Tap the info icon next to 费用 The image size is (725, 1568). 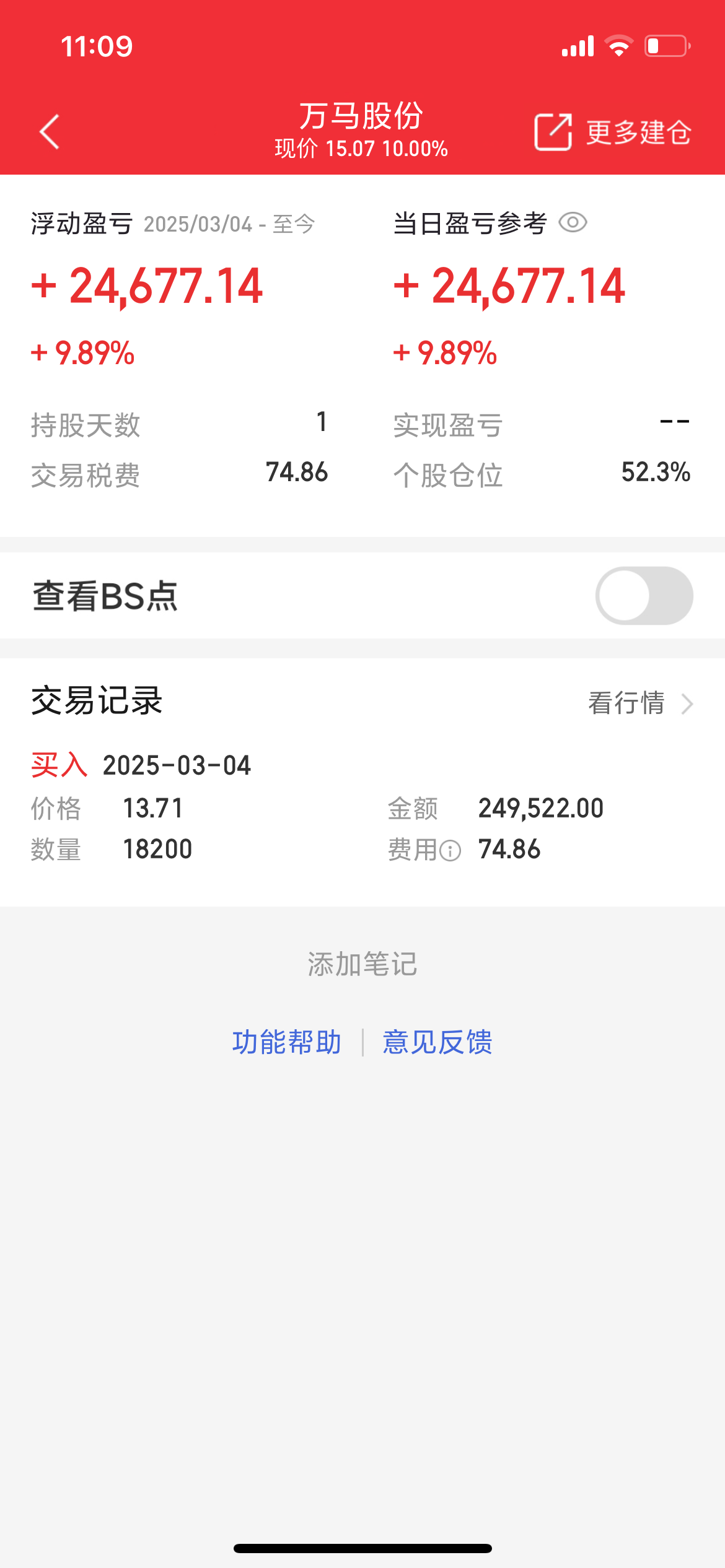pyautogui.click(x=450, y=850)
